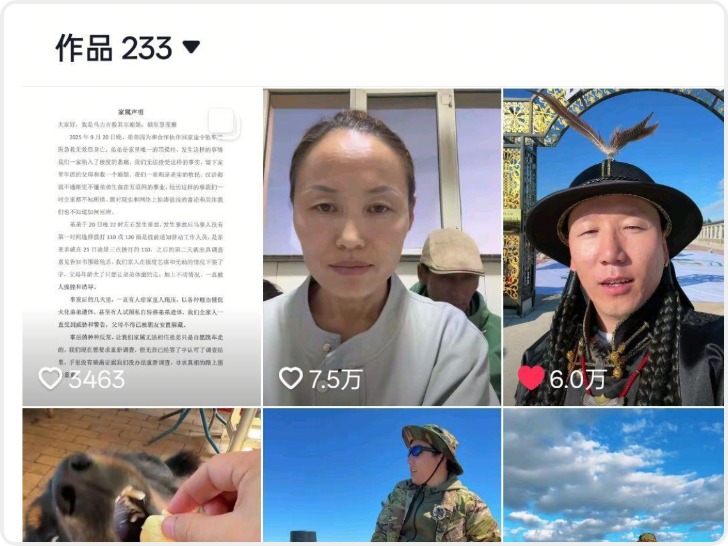
Task: Open the camouflage outfit video
Action: pos(382,476)
